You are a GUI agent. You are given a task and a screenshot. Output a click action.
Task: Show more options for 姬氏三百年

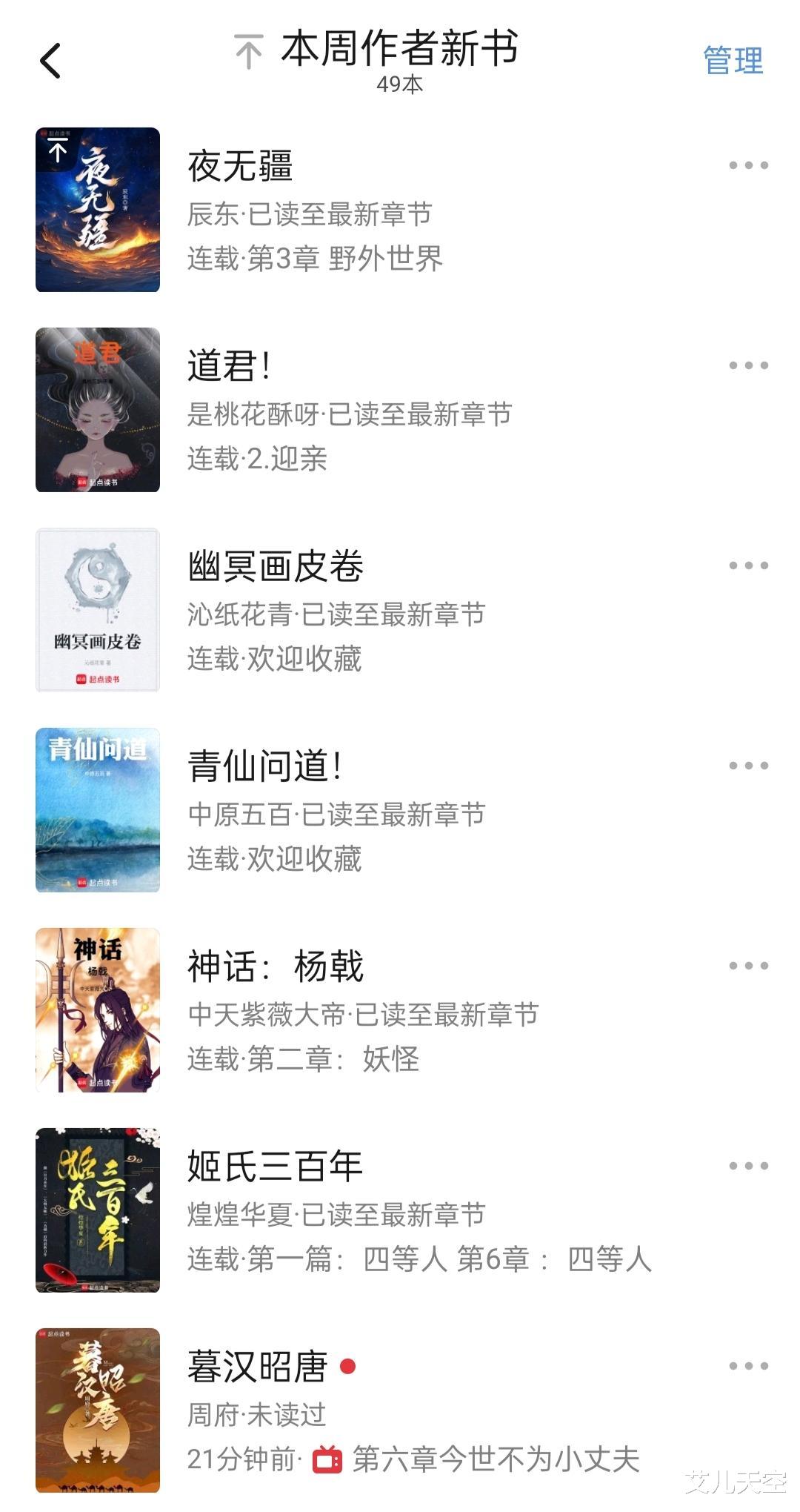tap(748, 1166)
